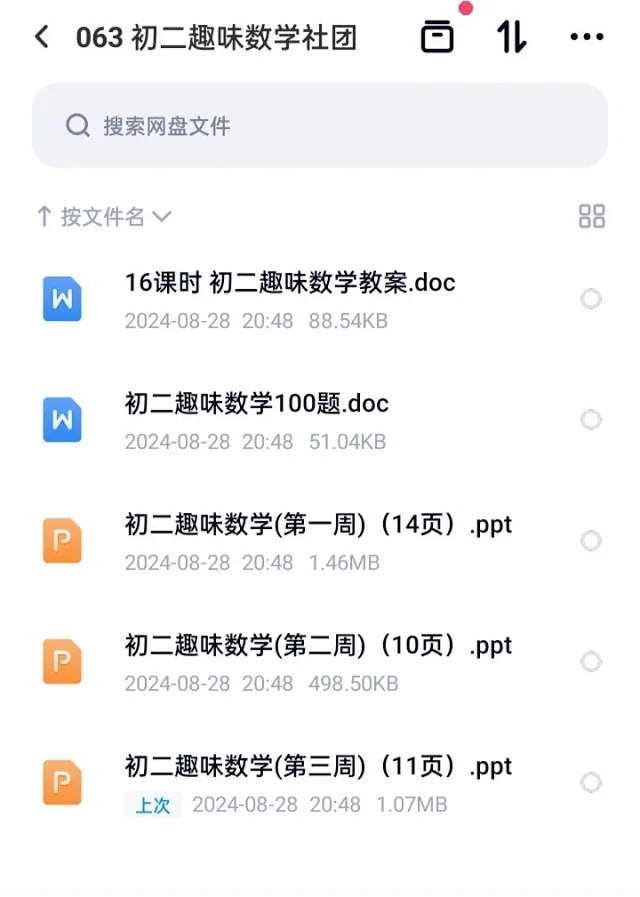
Task: Open the three-dot overflow menu
Action: [587, 38]
